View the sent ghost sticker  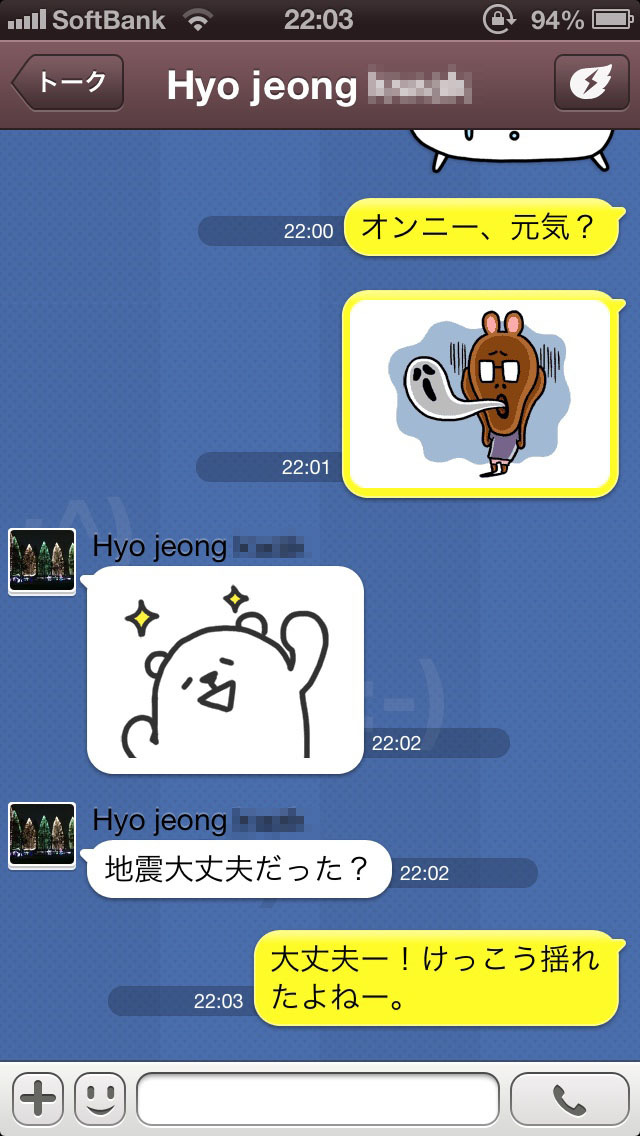pos(476,393)
